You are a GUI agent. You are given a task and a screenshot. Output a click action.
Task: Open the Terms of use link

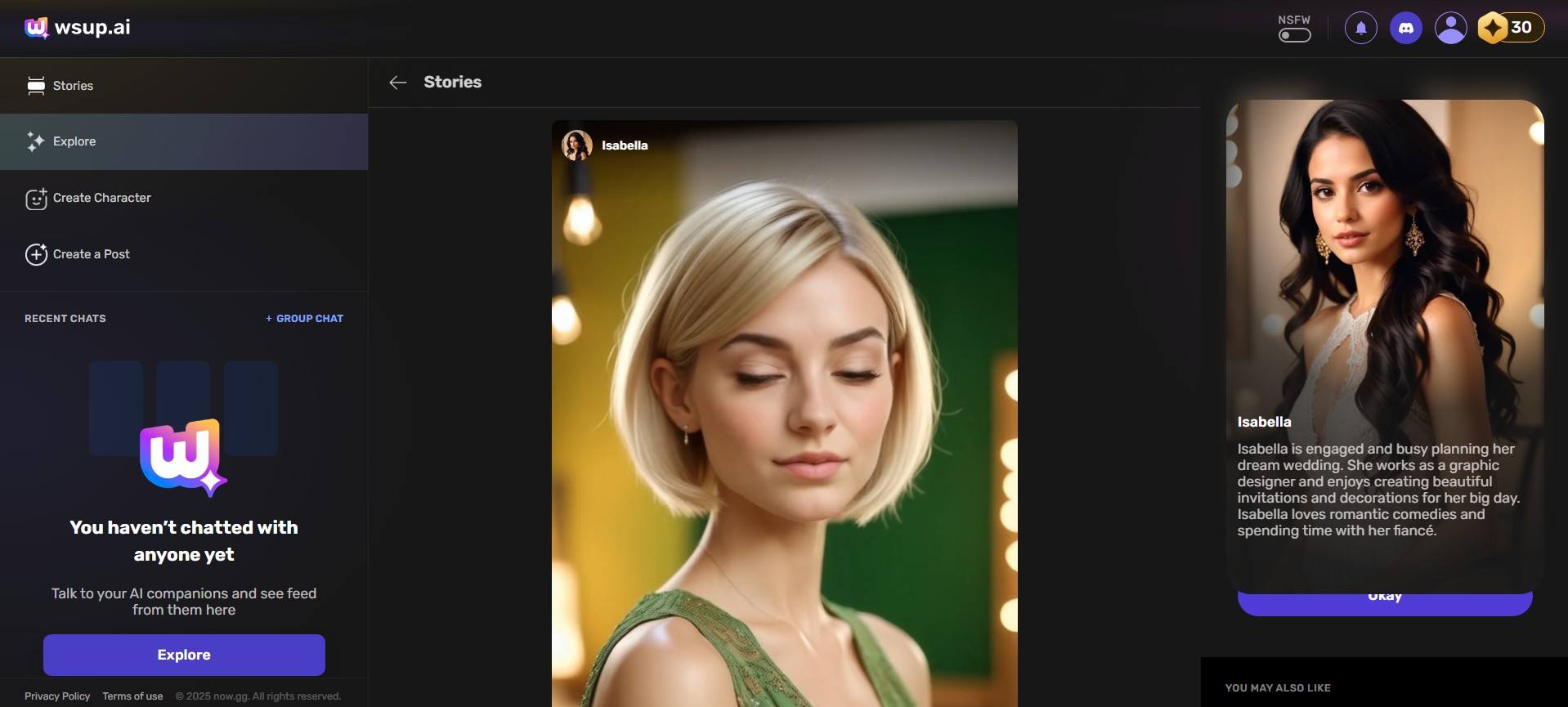(132, 696)
